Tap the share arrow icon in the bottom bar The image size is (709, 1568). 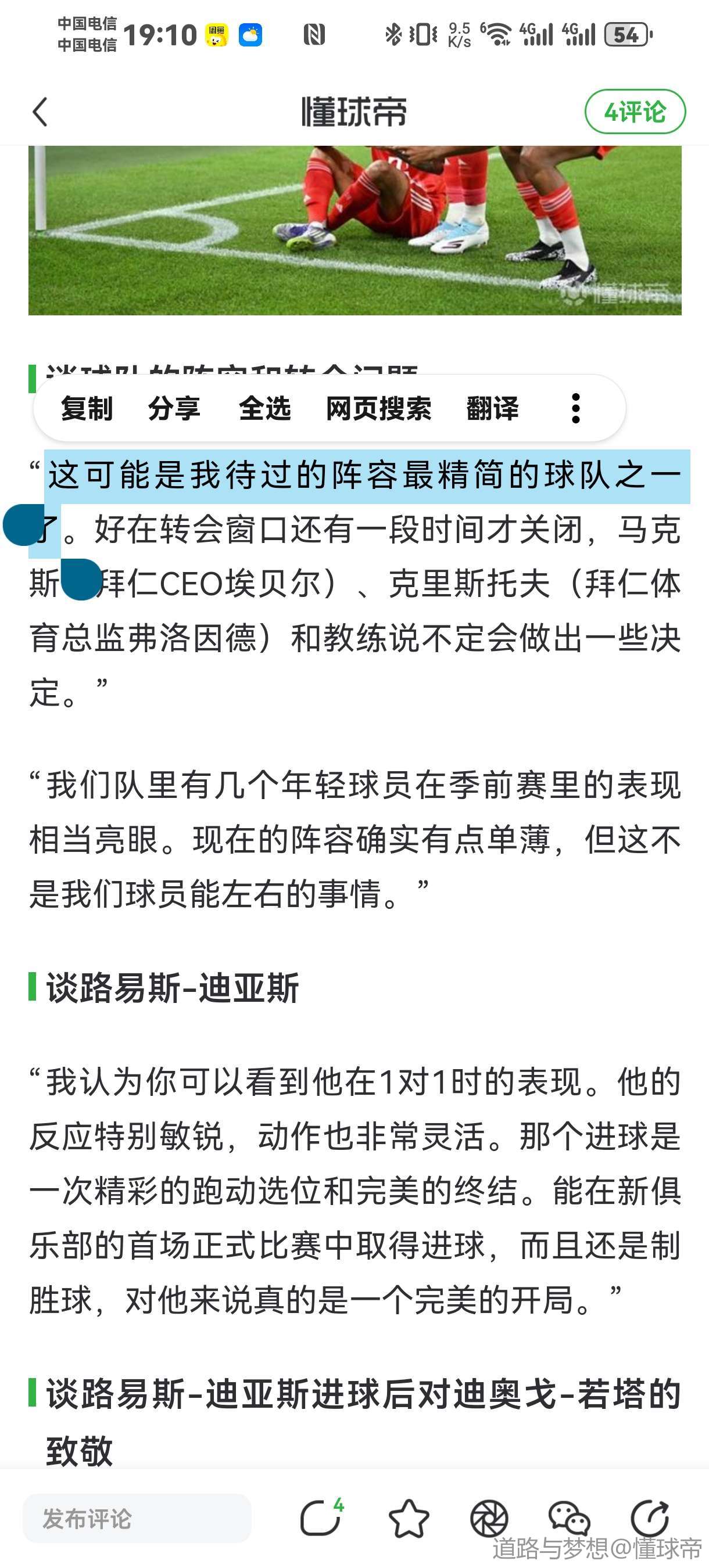650,1519
